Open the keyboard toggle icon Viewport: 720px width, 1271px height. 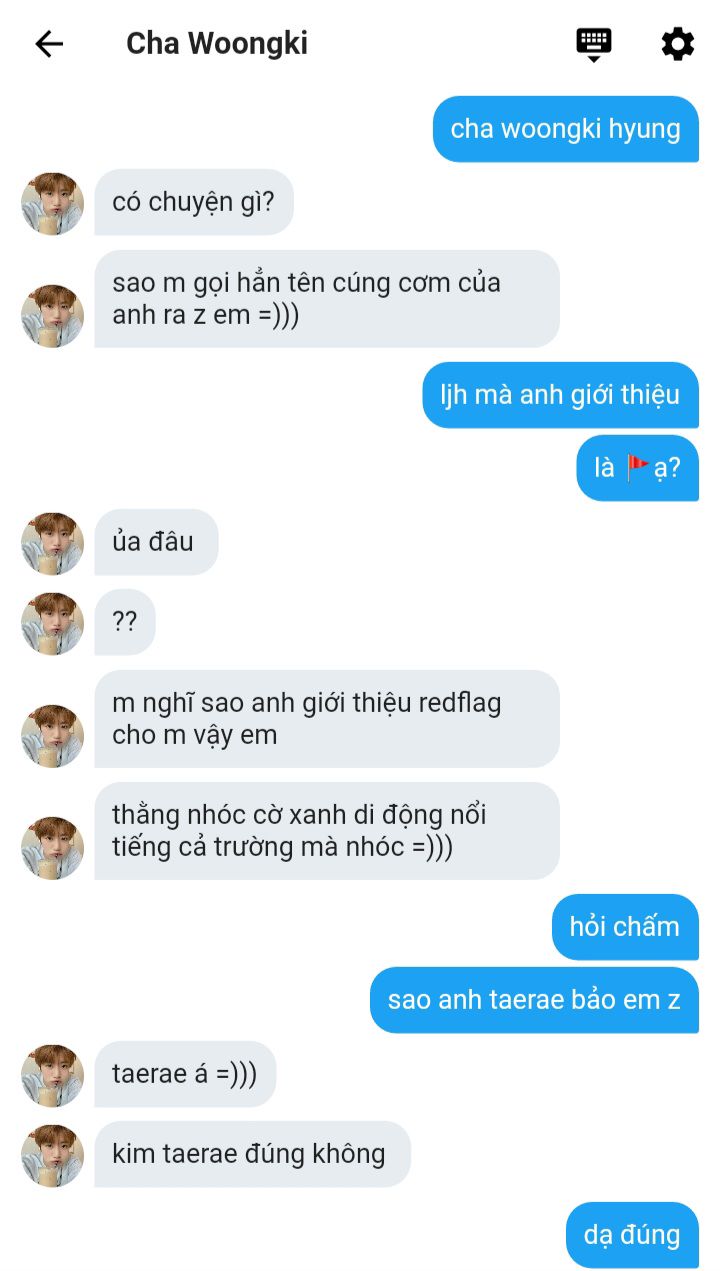click(x=593, y=44)
